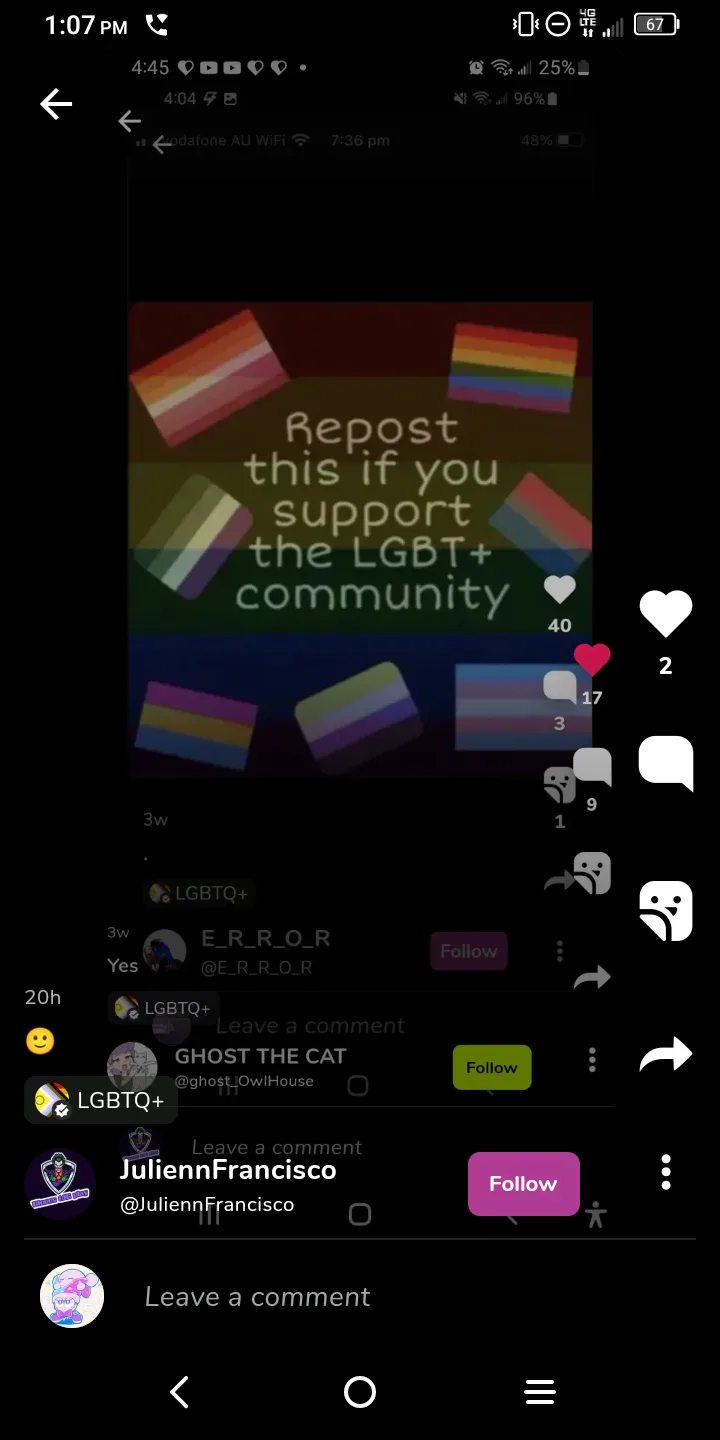Tap the system home button
720x1440 pixels.
tap(360, 1392)
